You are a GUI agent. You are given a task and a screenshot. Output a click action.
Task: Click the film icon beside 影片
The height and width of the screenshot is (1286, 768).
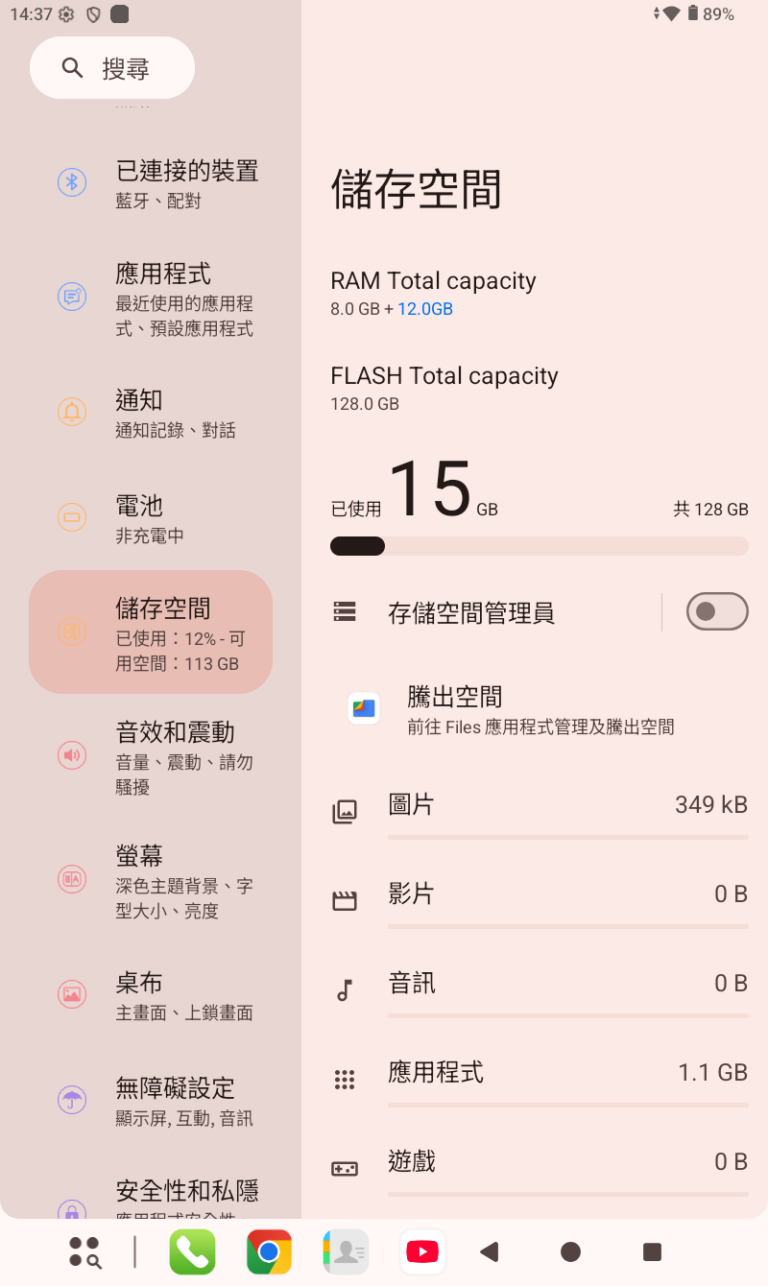(x=345, y=900)
